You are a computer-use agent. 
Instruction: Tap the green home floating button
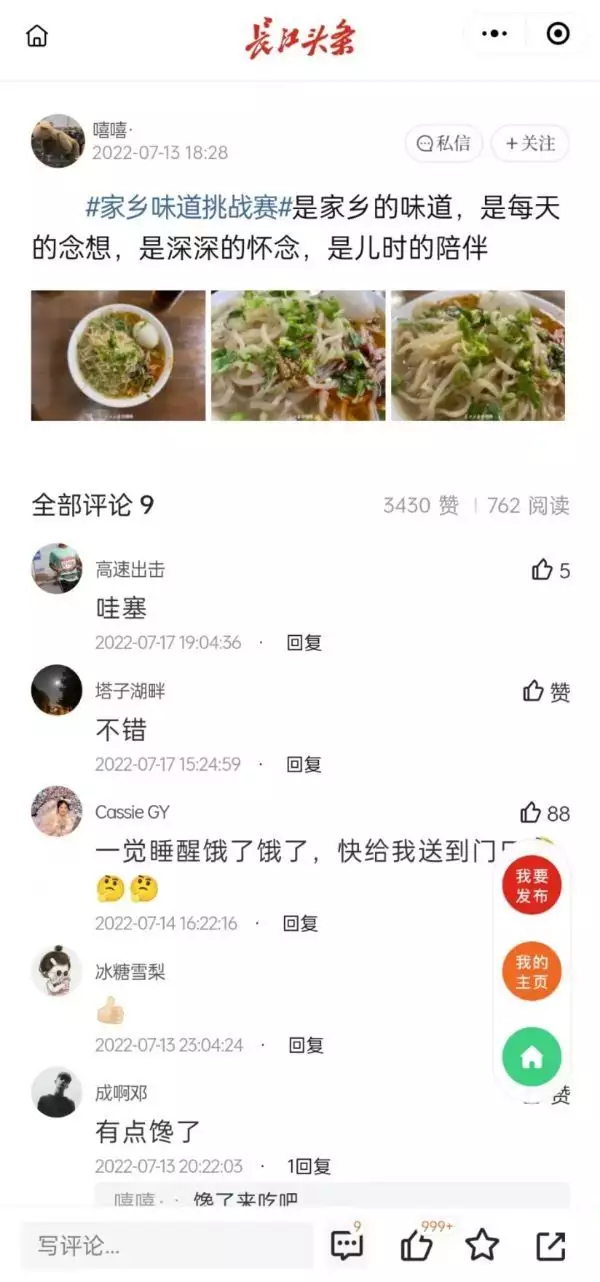point(532,1057)
